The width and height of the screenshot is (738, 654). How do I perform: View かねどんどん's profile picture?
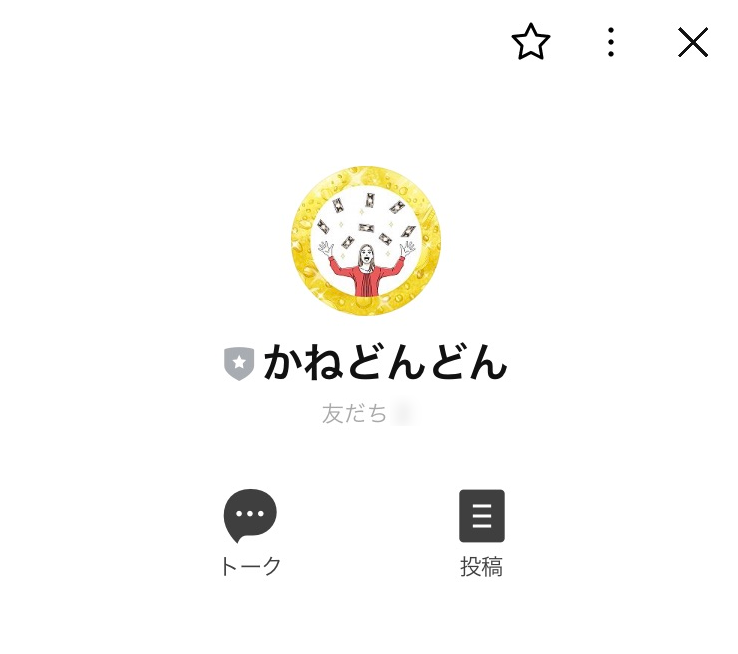pos(366,241)
